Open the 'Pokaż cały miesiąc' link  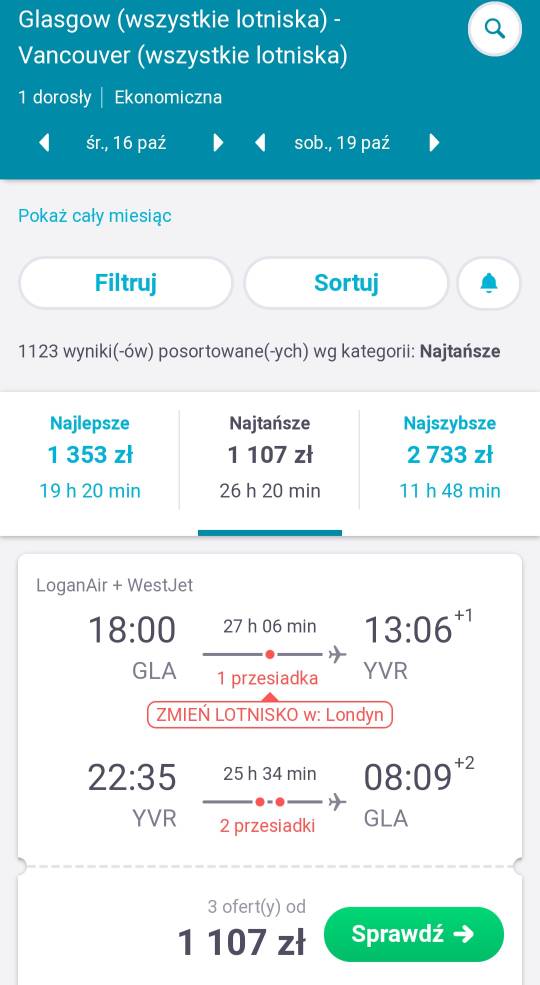[x=95, y=216]
